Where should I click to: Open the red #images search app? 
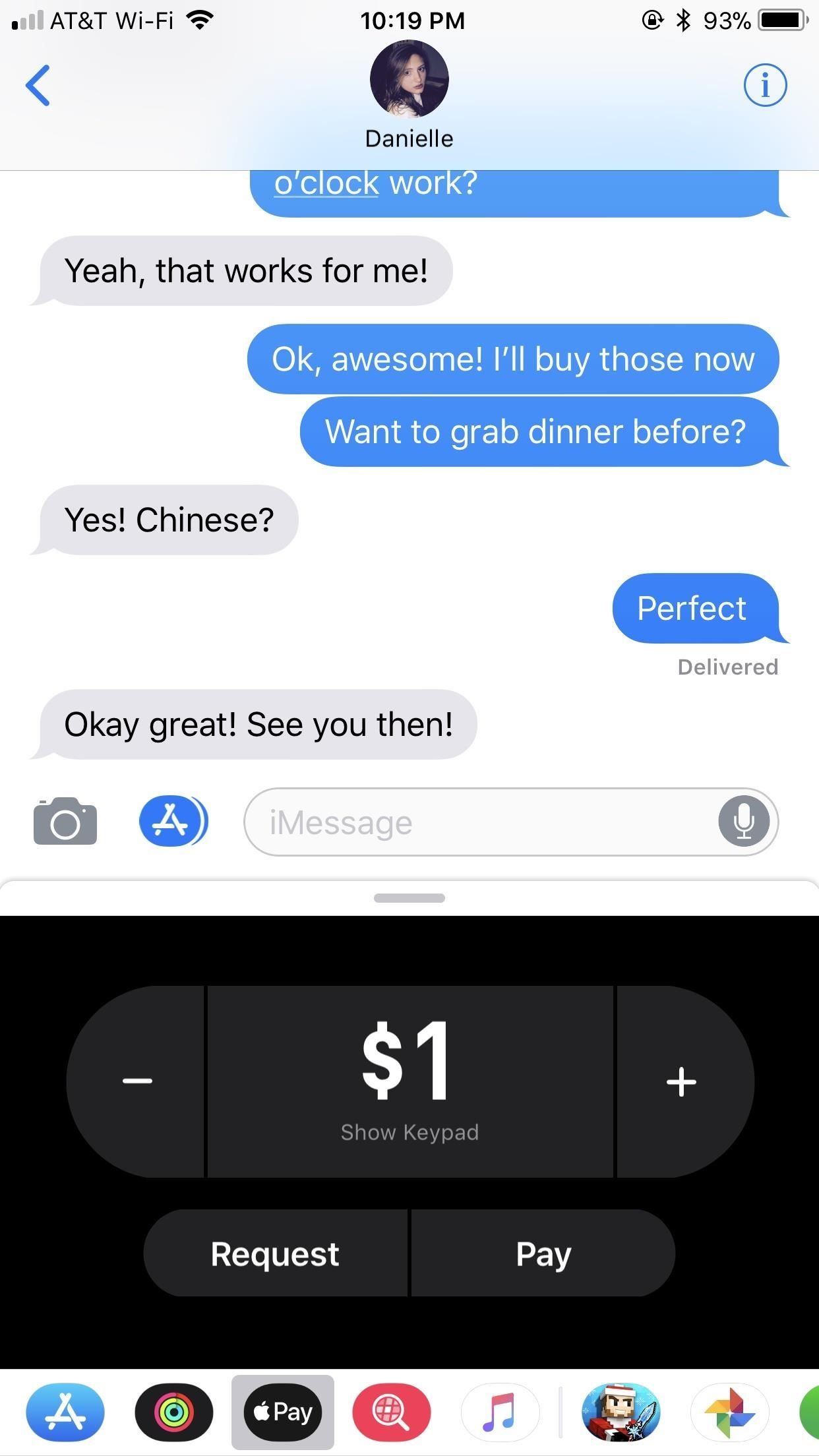(x=392, y=1412)
